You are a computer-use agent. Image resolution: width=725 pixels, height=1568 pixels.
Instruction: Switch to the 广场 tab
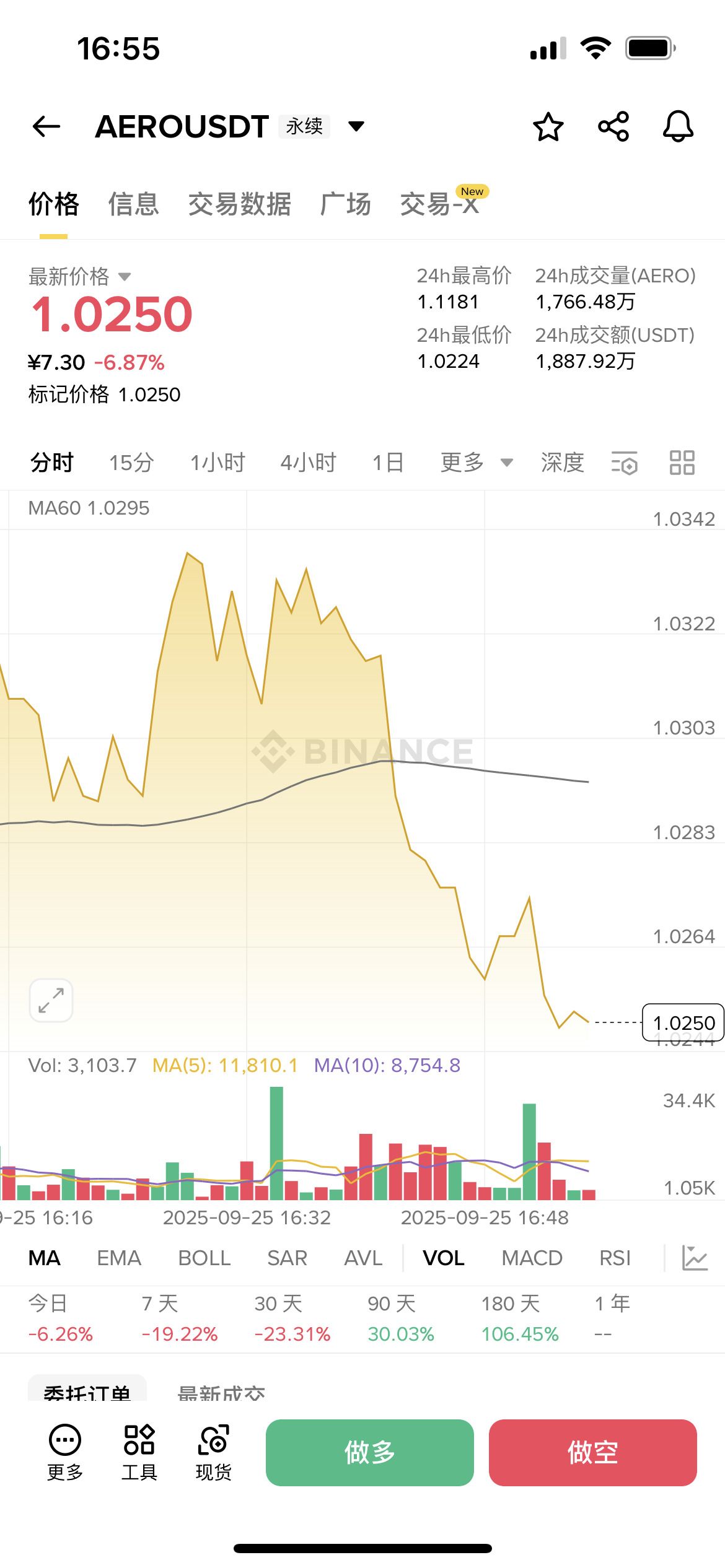tap(346, 204)
